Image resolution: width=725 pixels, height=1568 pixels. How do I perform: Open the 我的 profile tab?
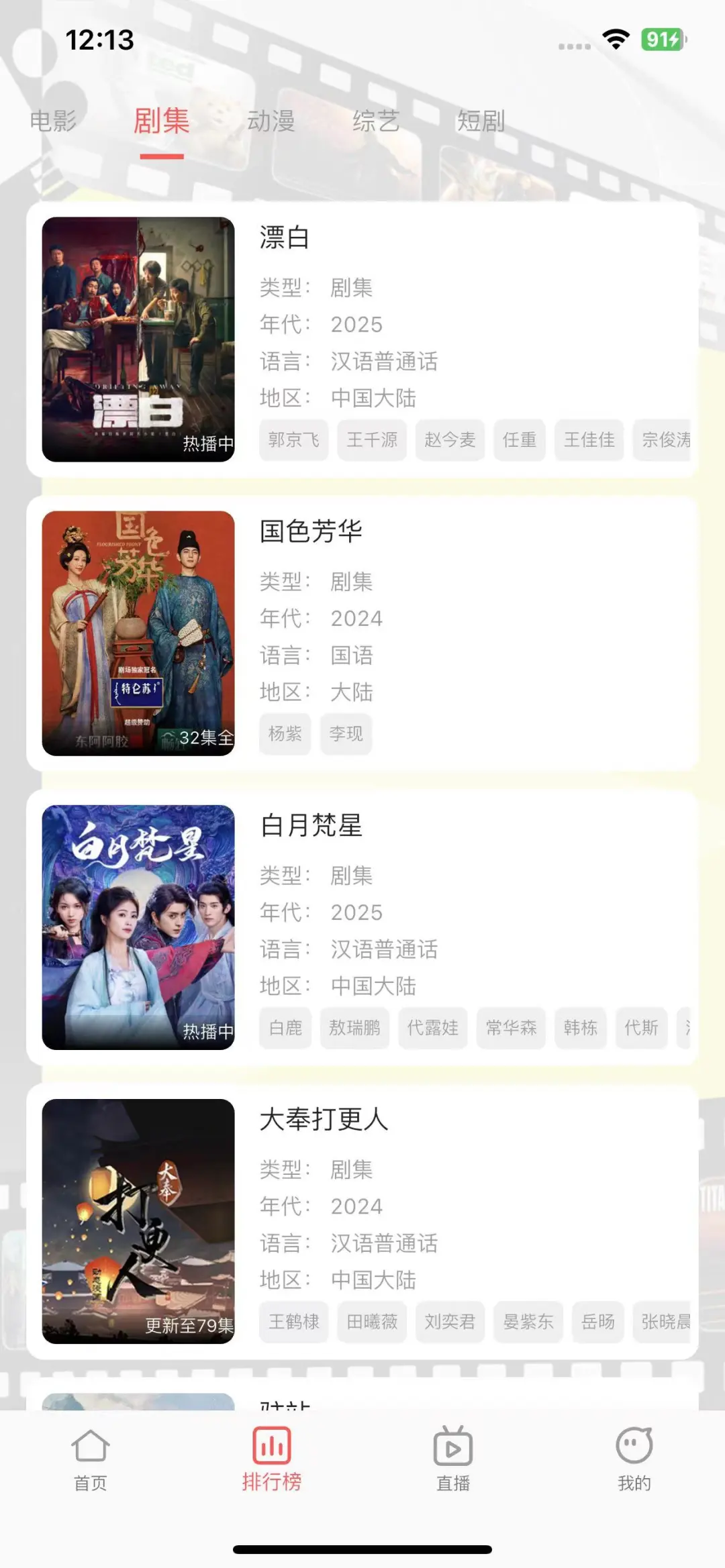634,1459
